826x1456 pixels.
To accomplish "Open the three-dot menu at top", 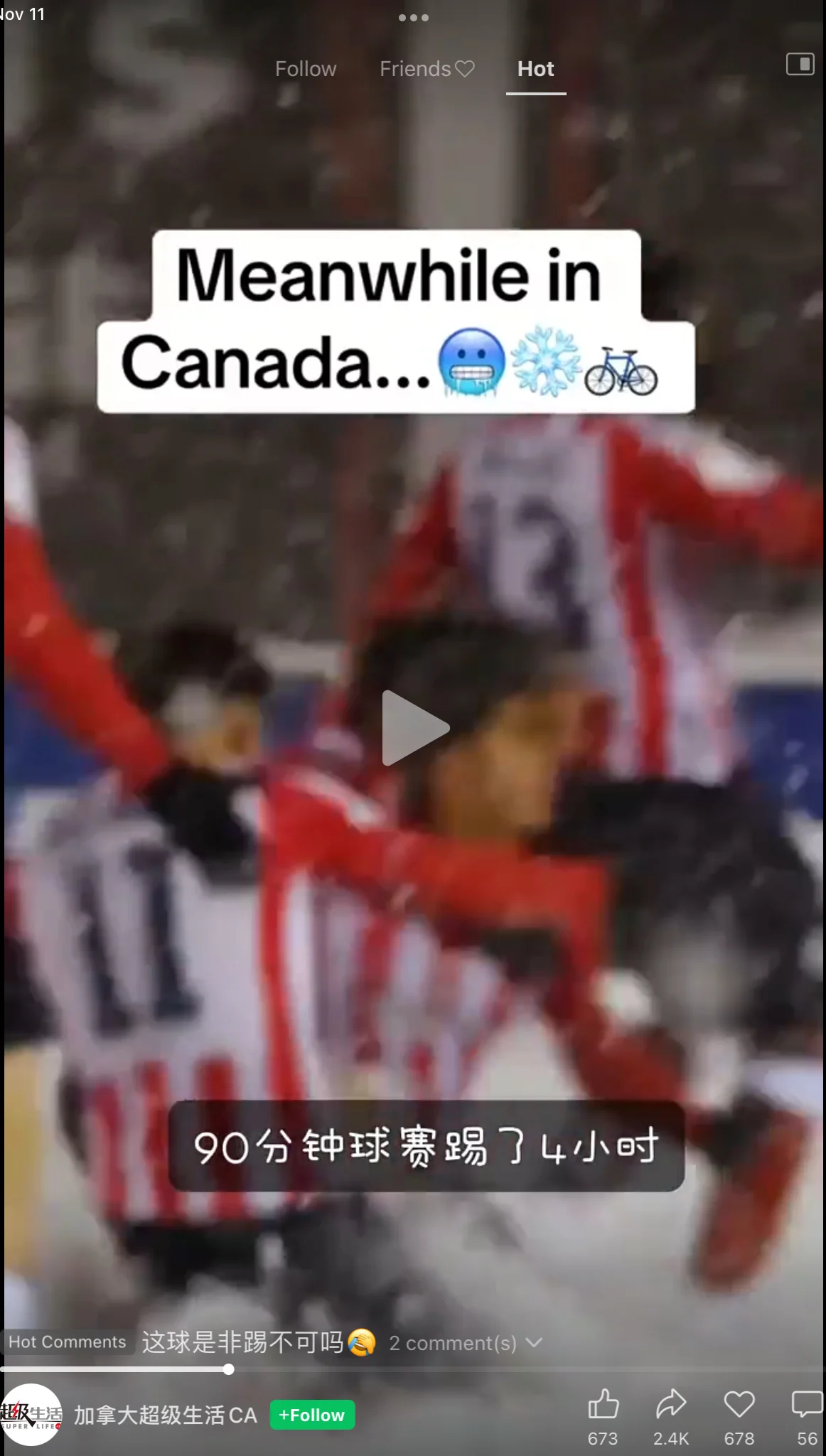I will [413, 18].
